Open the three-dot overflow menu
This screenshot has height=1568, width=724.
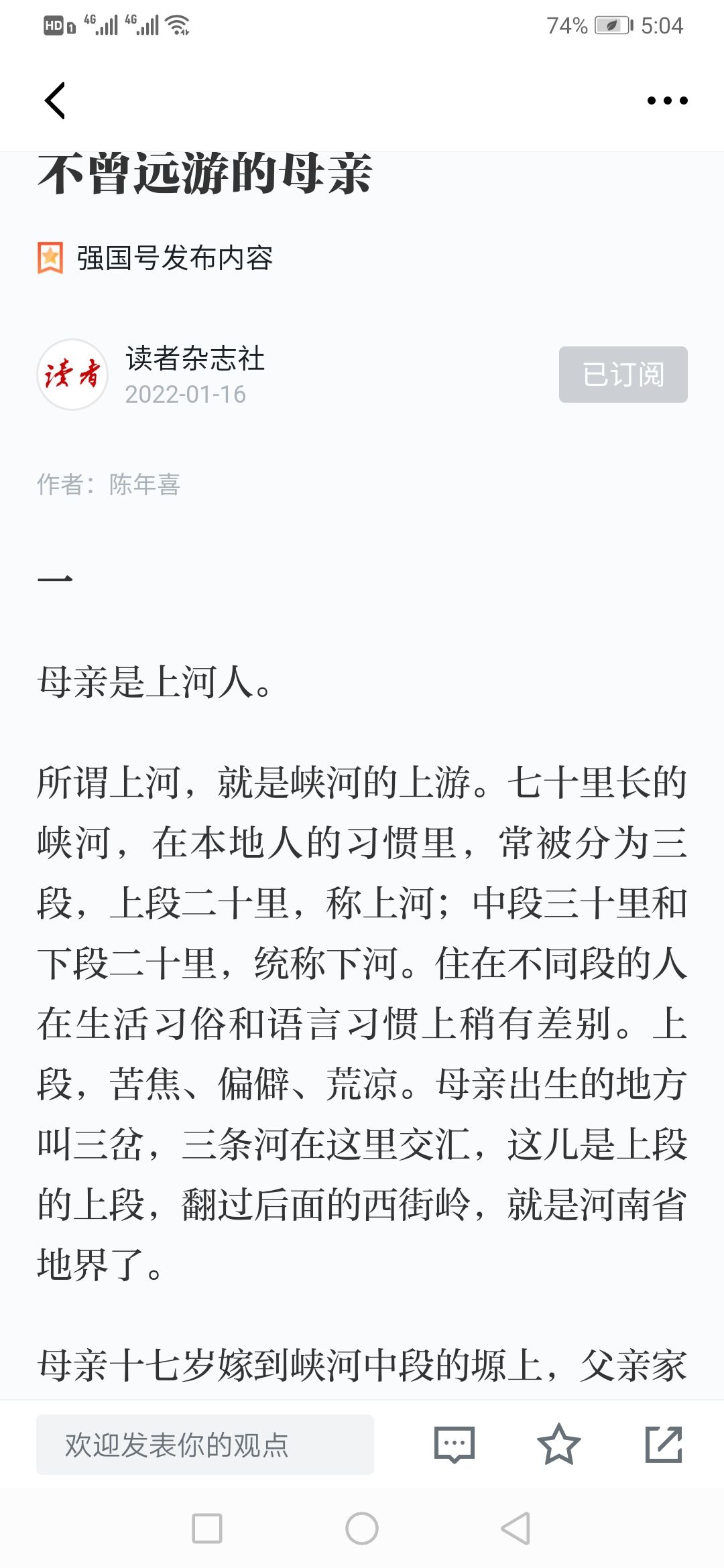tap(667, 101)
